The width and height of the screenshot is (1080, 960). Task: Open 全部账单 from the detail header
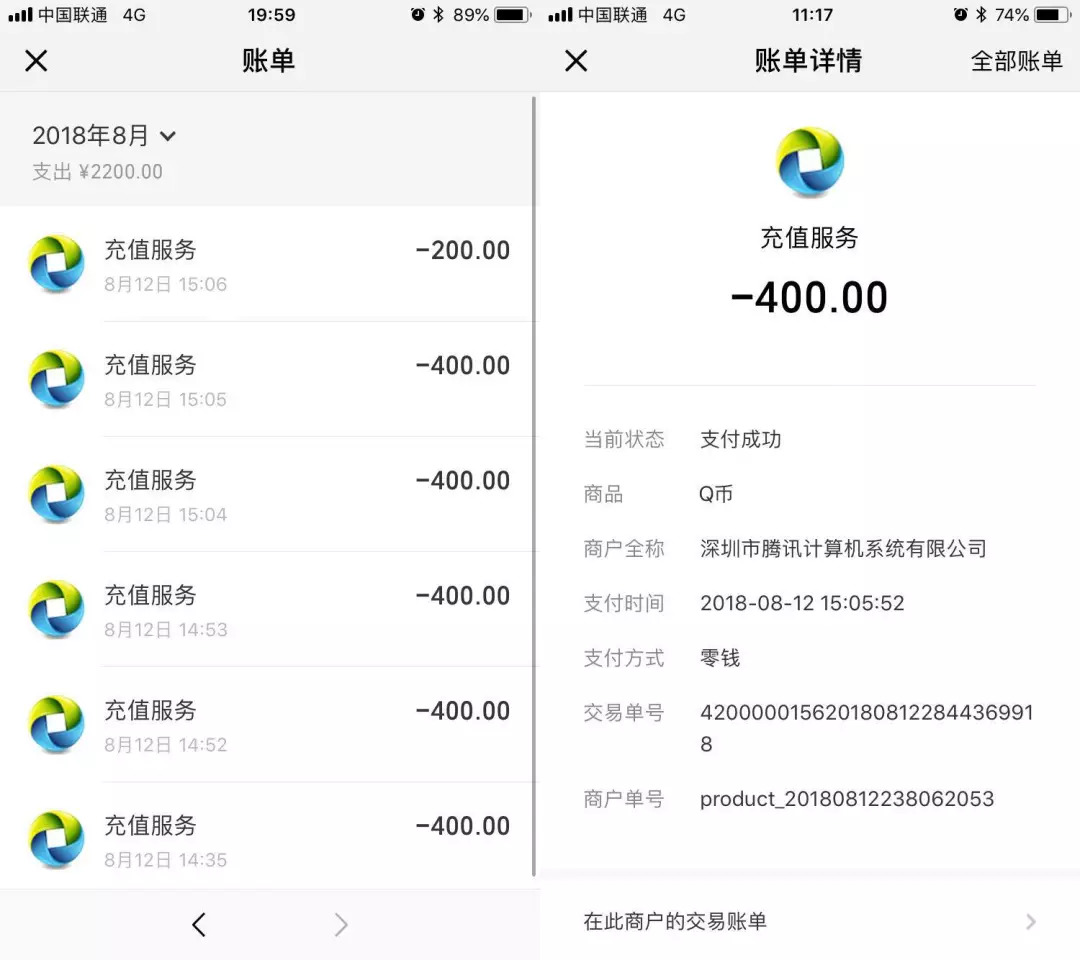[1016, 61]
